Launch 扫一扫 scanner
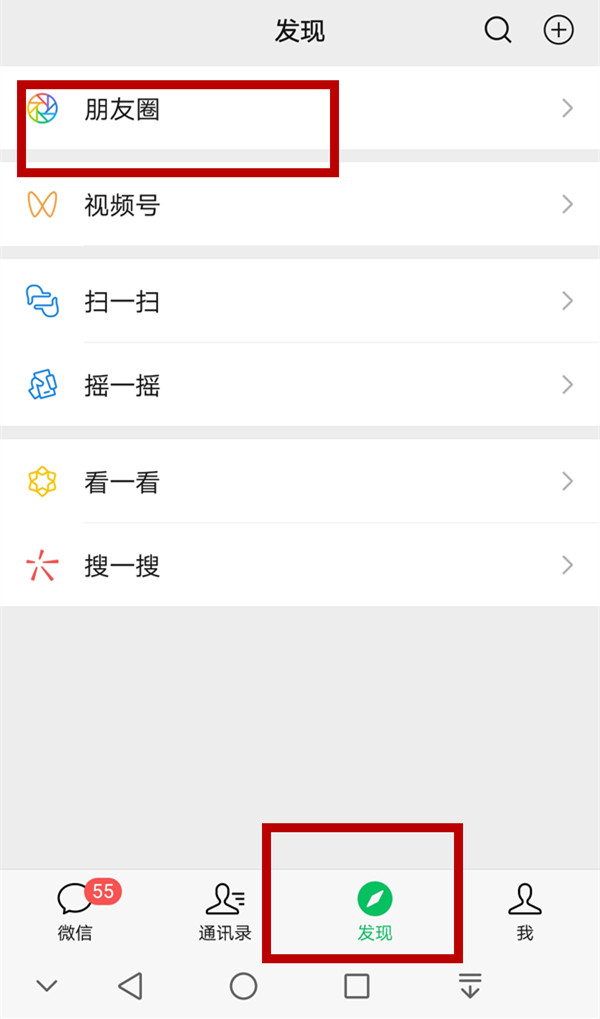The height and width of the screenshot is (1019, 600). [x=300, y=301]
